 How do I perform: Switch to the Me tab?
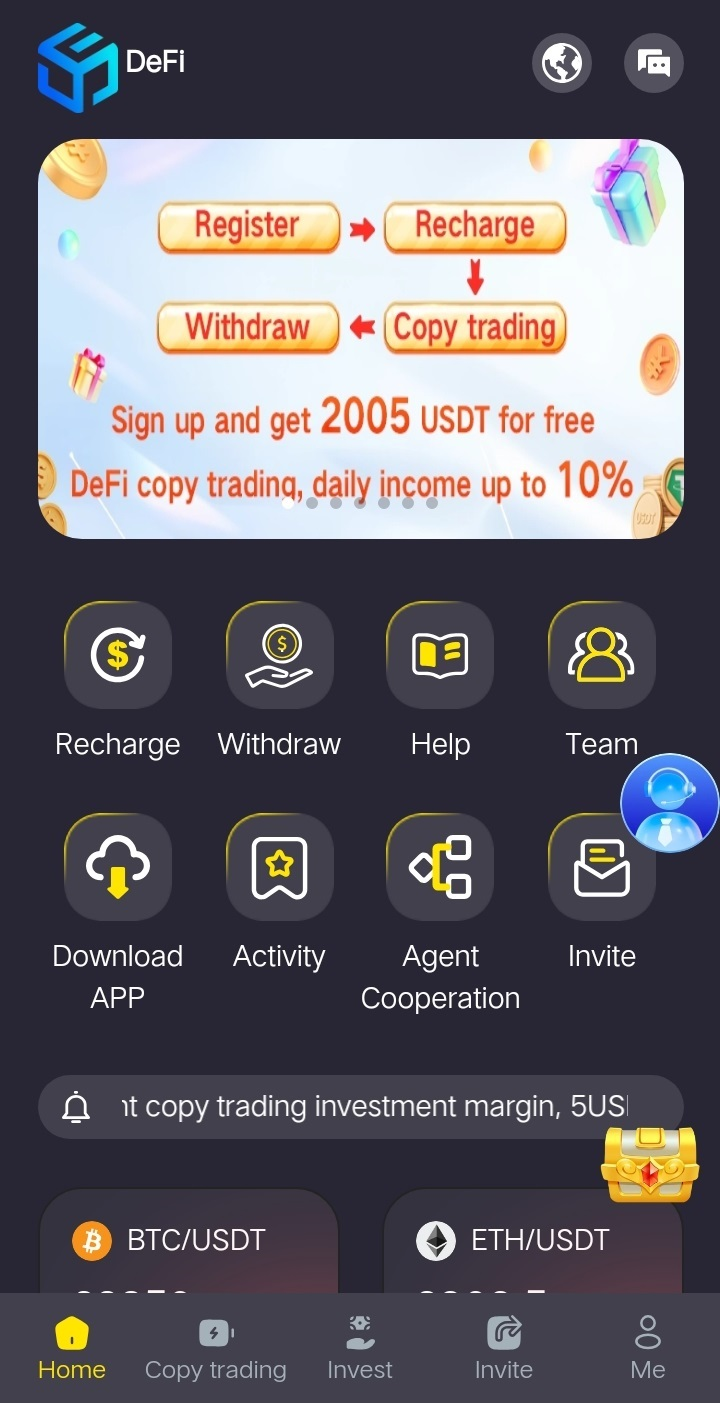[x=648, y=1349]
